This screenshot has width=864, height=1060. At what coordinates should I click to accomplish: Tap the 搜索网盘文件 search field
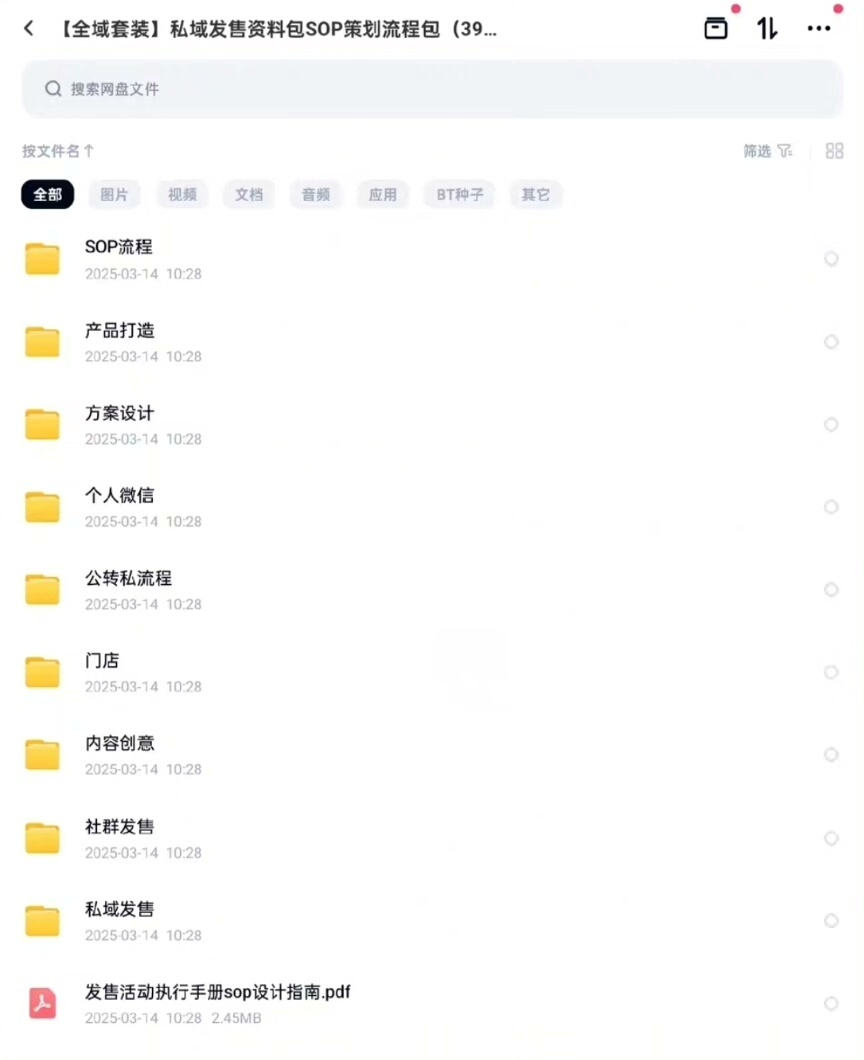tap(432, 89)
